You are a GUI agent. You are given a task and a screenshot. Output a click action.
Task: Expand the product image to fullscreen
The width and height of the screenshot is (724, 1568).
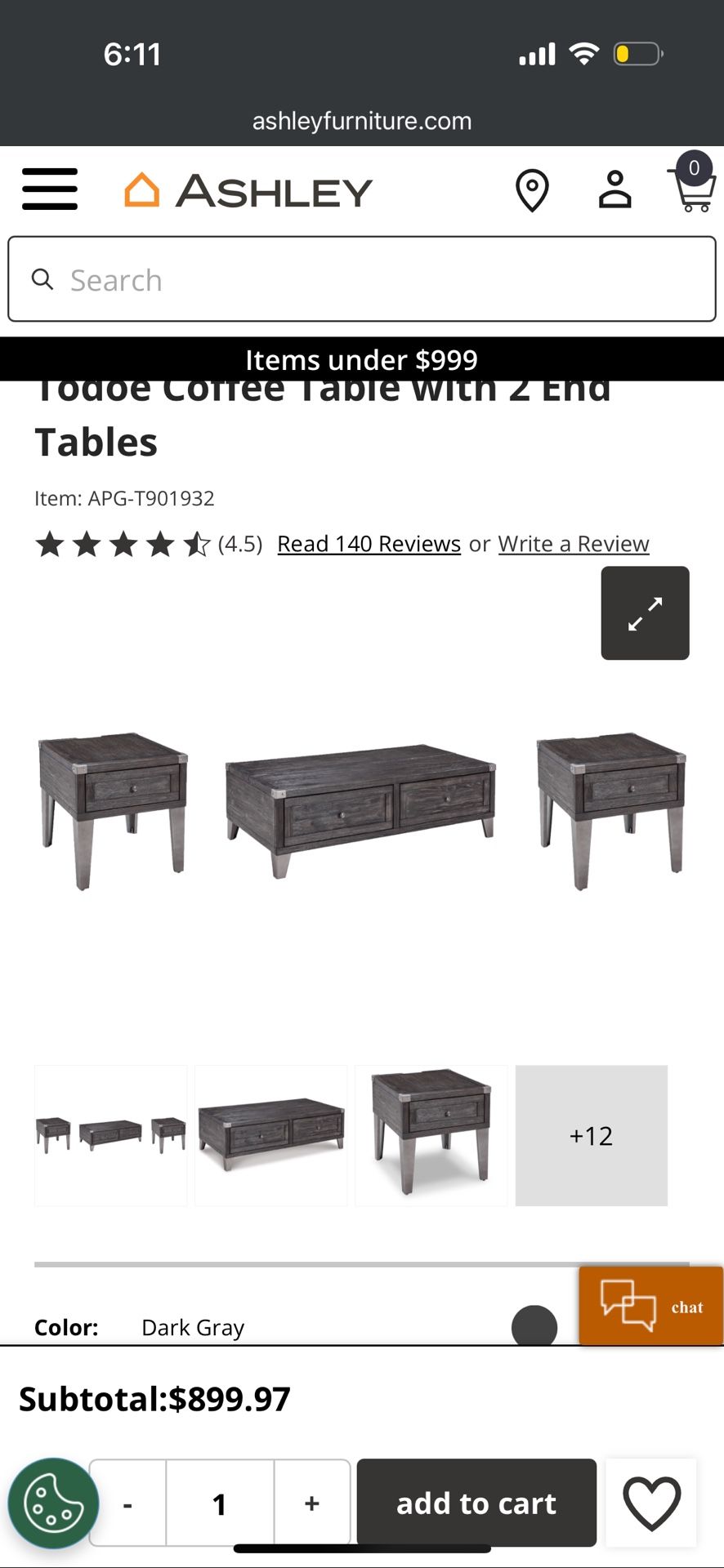pos(645,613)
